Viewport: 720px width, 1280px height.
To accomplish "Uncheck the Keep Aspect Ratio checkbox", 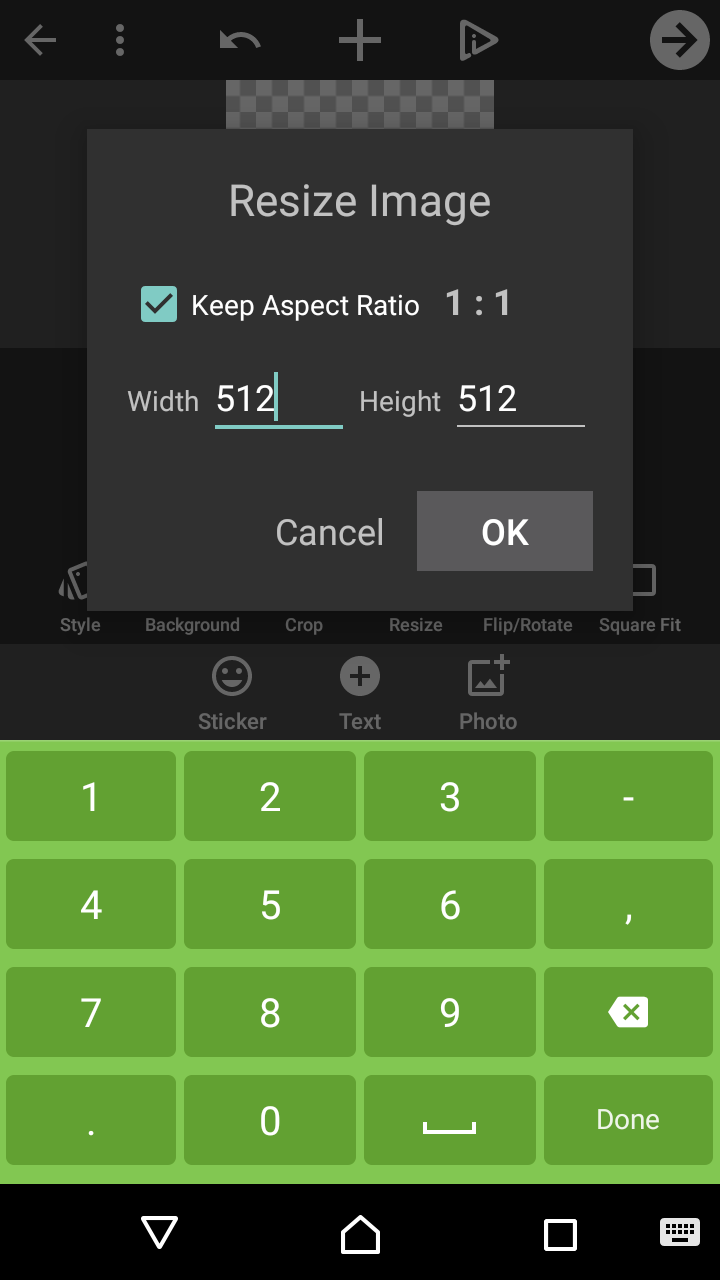I will tap(159, 304).
